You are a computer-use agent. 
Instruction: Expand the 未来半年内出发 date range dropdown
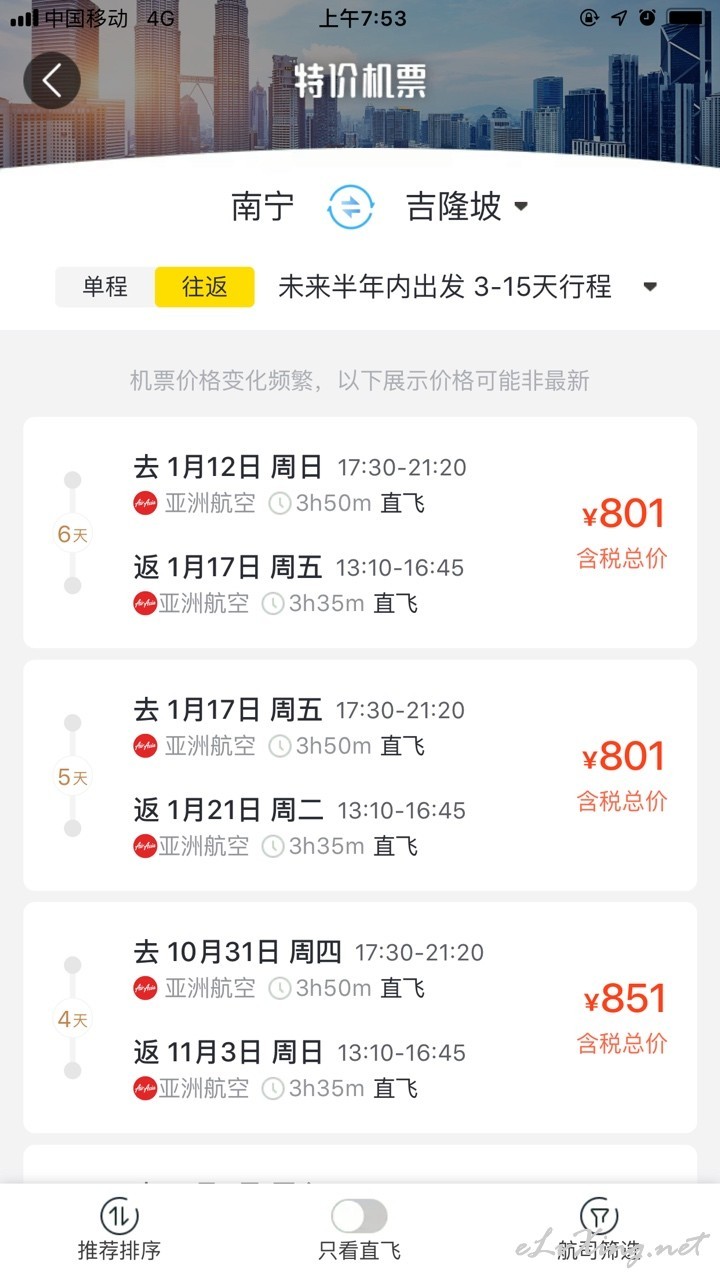pyautogui.click(x=468, y=287)
